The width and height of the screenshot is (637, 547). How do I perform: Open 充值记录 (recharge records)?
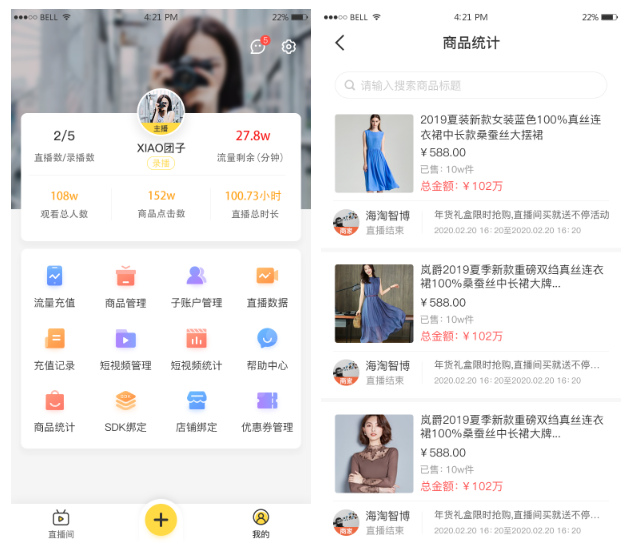click(x=55, y=346)
